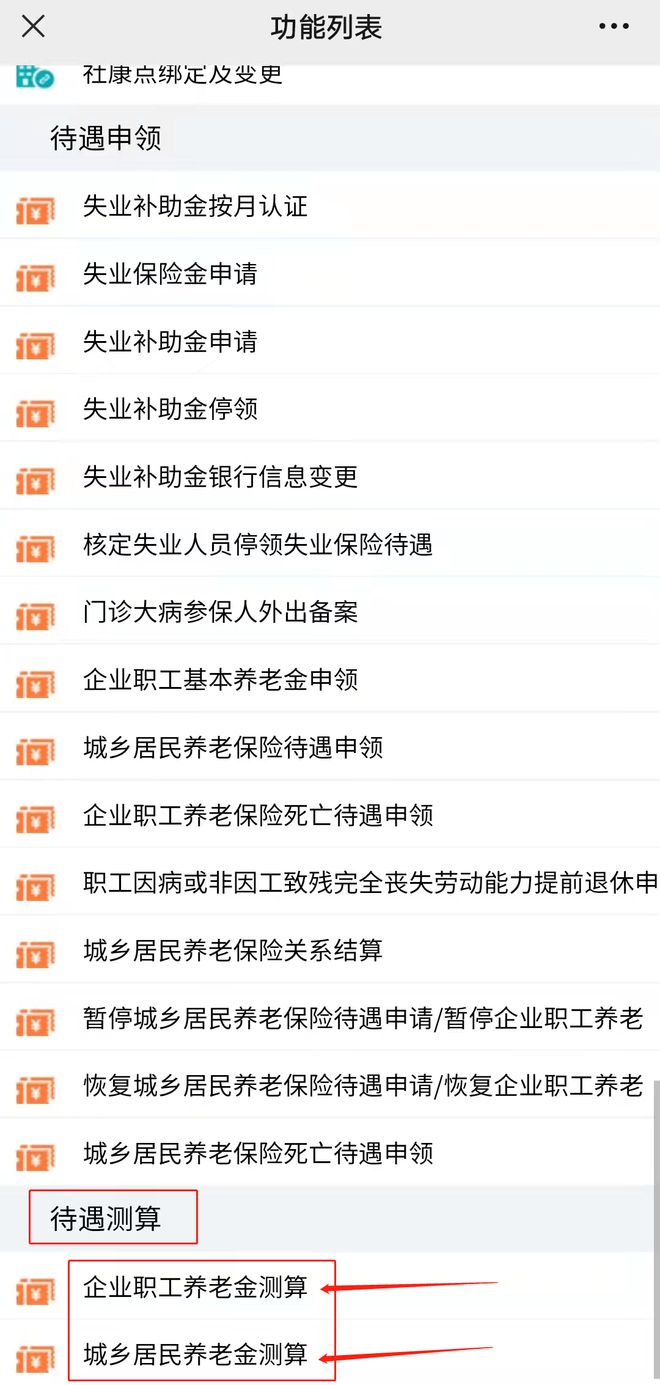Tap 城乡居民养老金测算
This screenshot has height=1385, width=660.
(x=196, y=1356)
